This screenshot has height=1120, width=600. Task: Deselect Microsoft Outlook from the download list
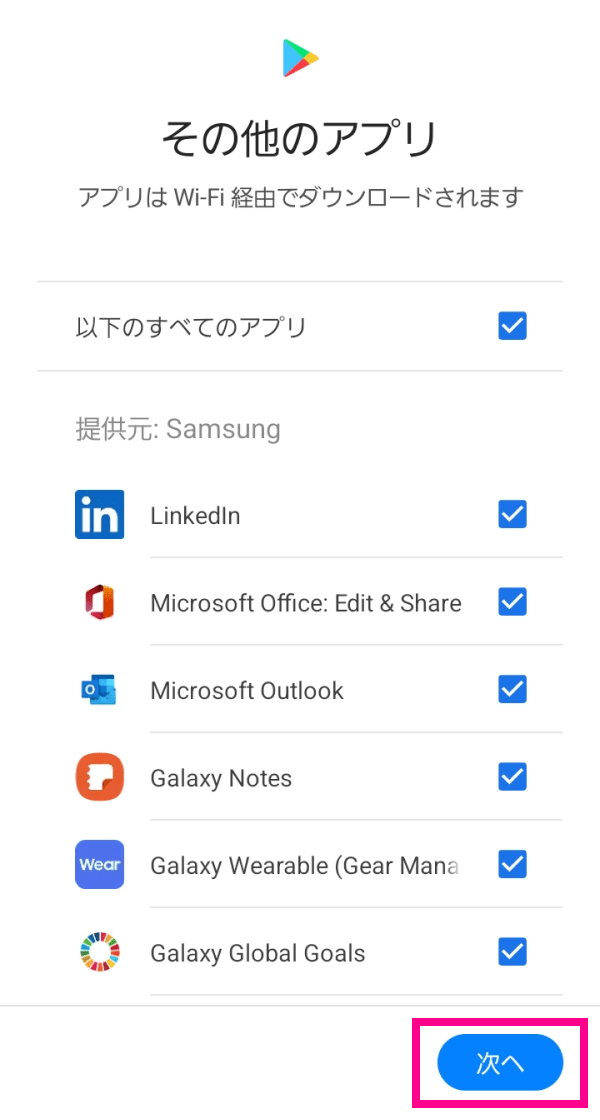pyautogui.click(x=512, y=690)
